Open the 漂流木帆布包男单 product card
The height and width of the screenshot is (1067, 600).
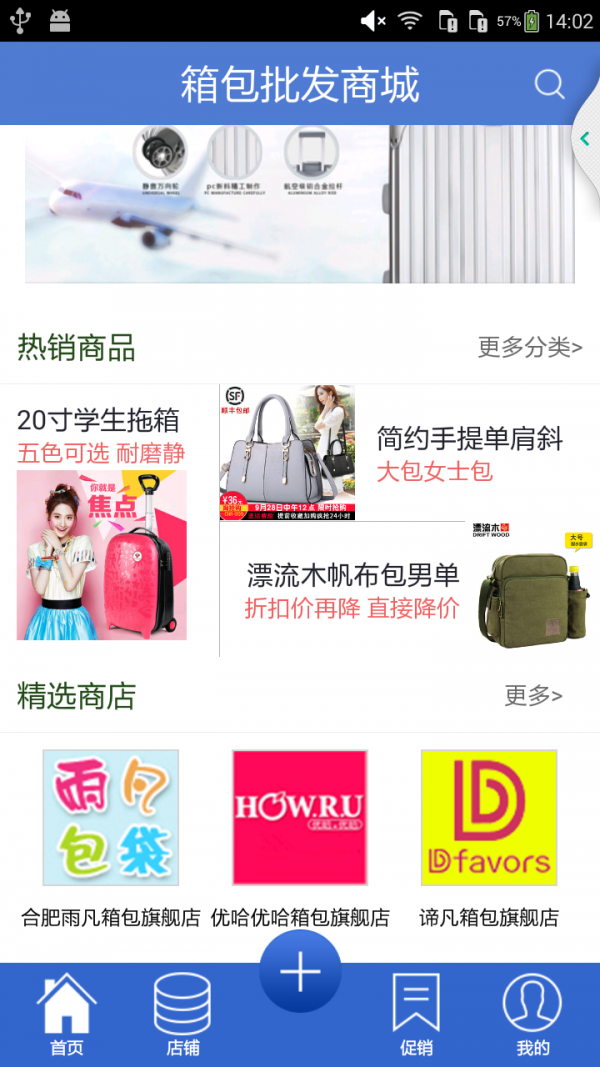click(x=410, y=590)
